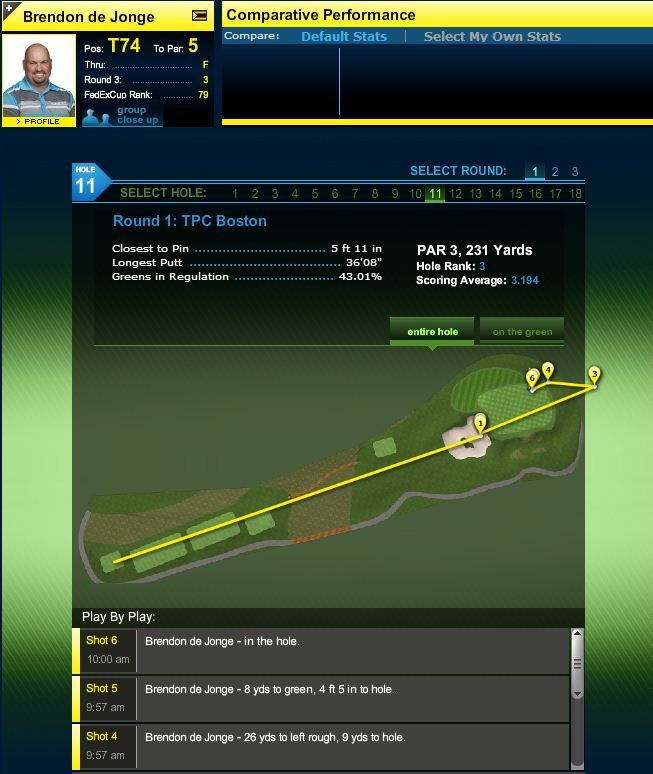Select hole 9

click(394, 194)
